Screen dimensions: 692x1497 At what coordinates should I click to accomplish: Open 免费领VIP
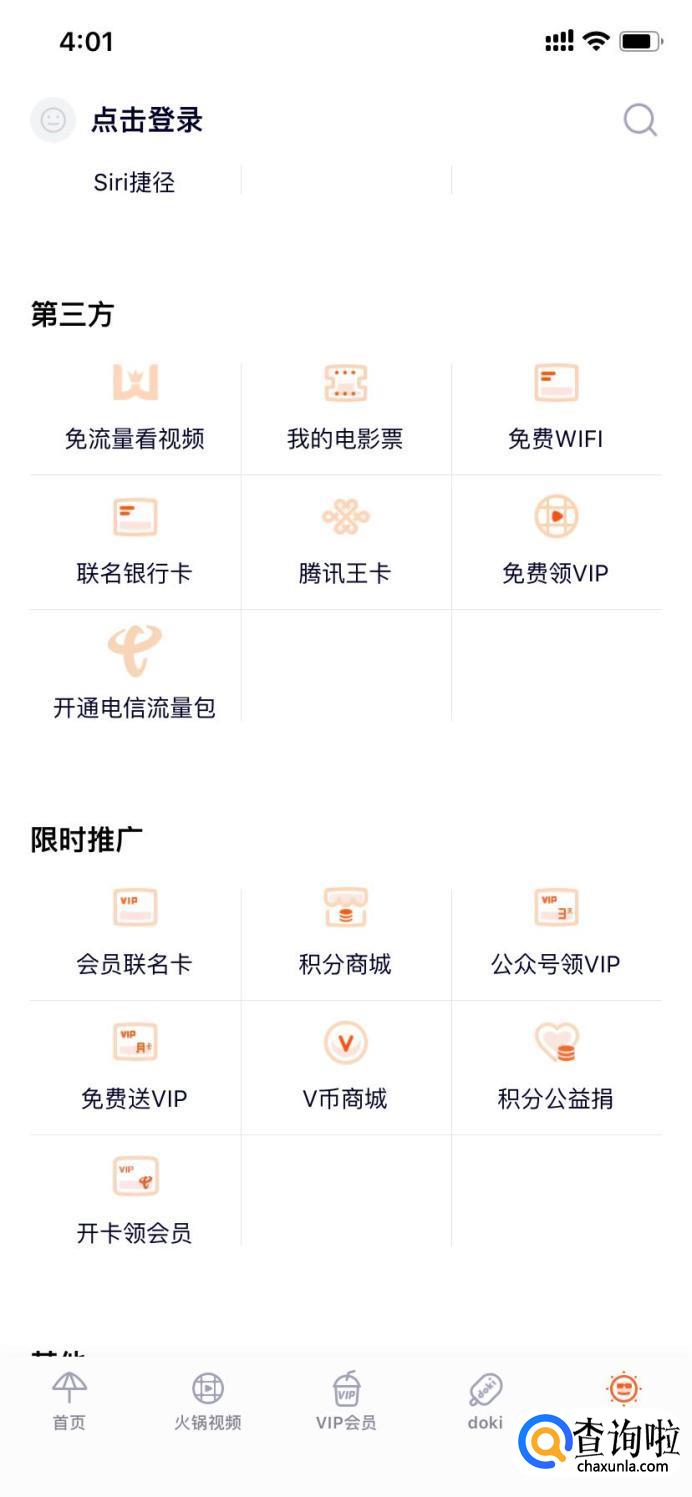coord(556,544)
